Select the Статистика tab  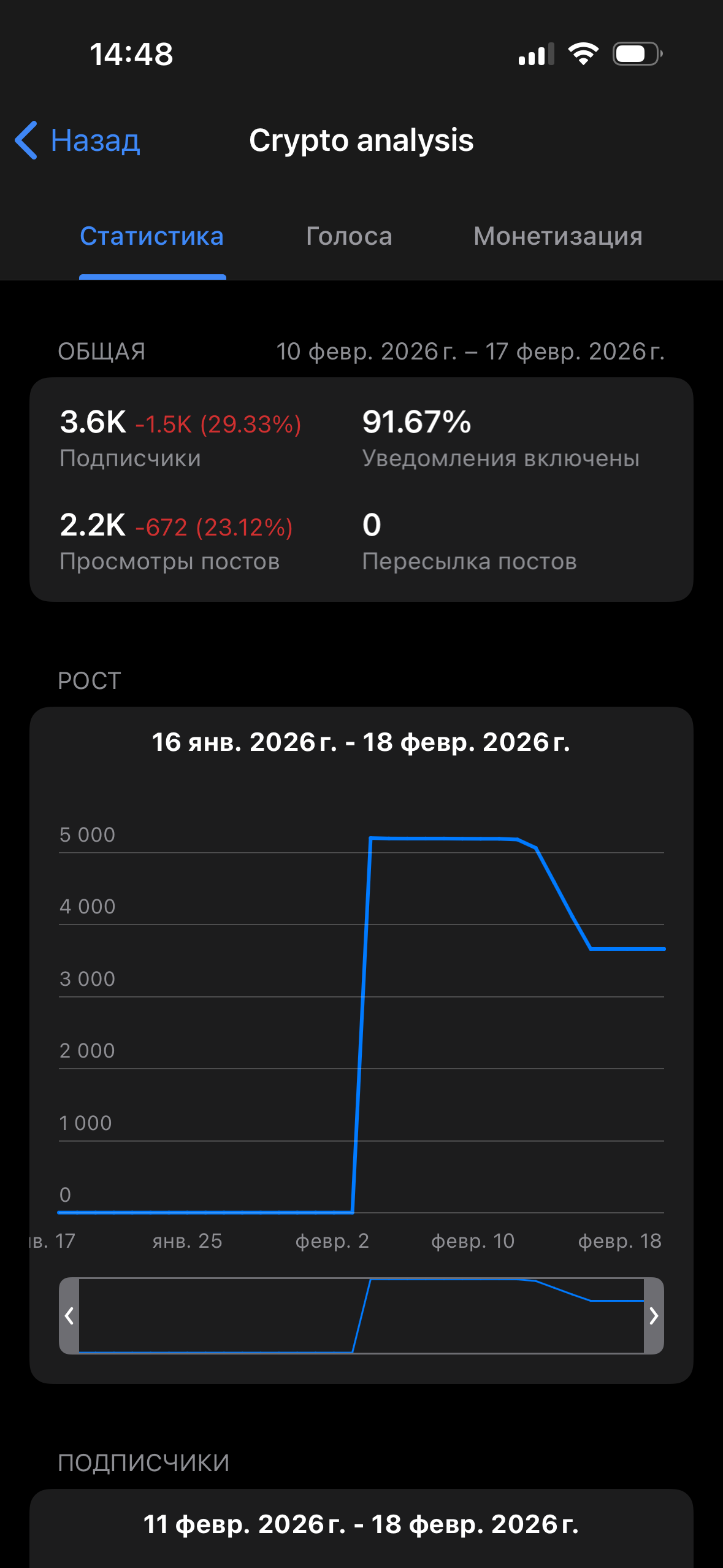[152, 237]
